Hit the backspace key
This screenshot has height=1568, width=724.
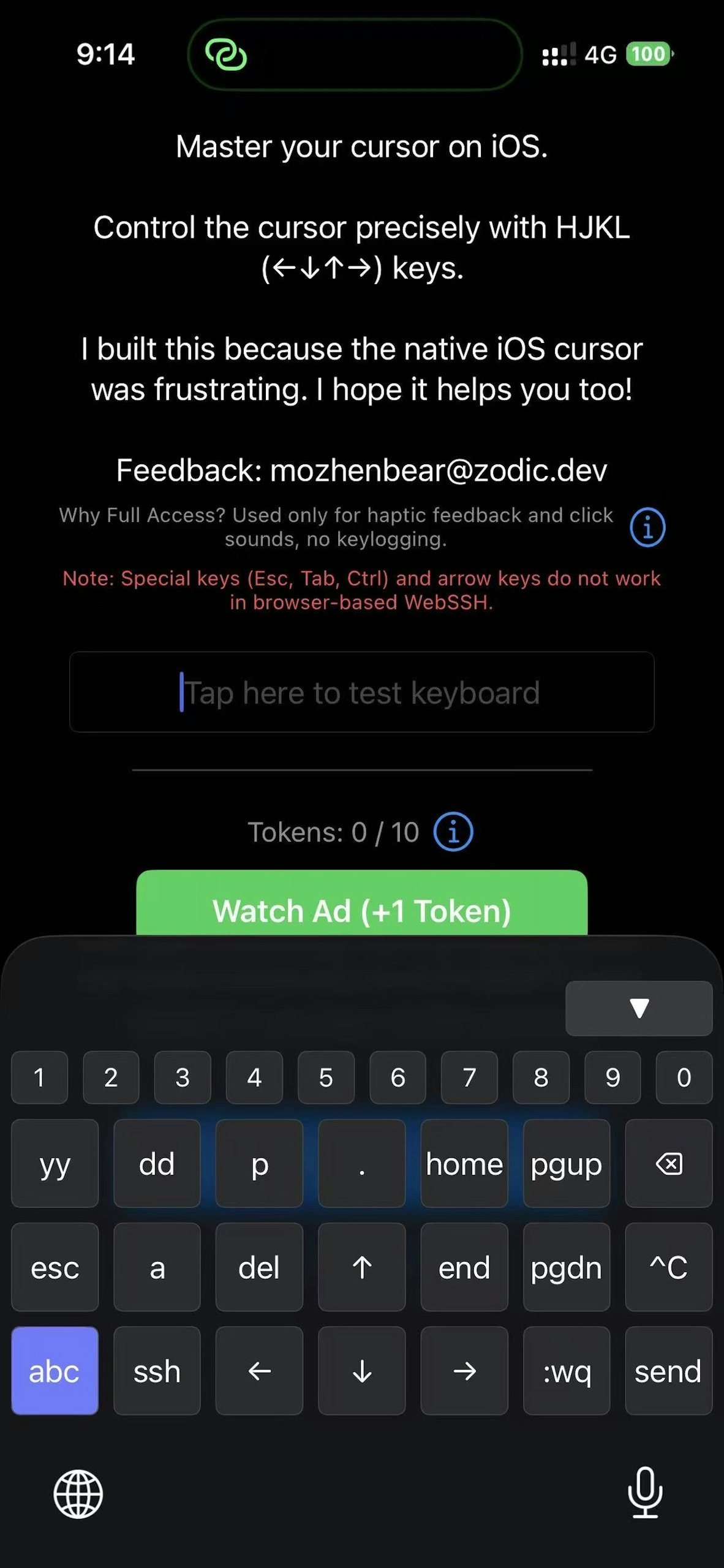pos(668,1164)
